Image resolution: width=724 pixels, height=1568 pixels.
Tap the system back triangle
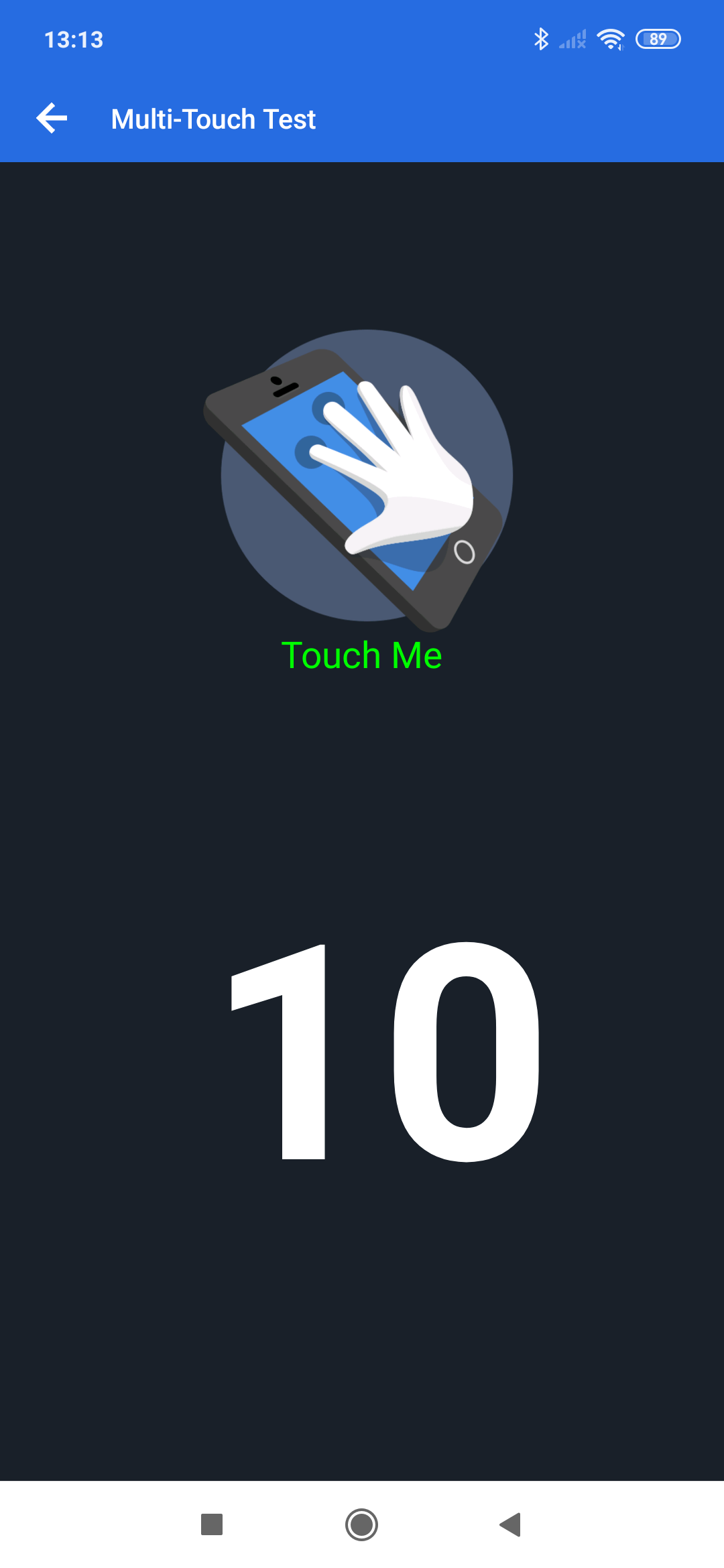coord(511,1524)
